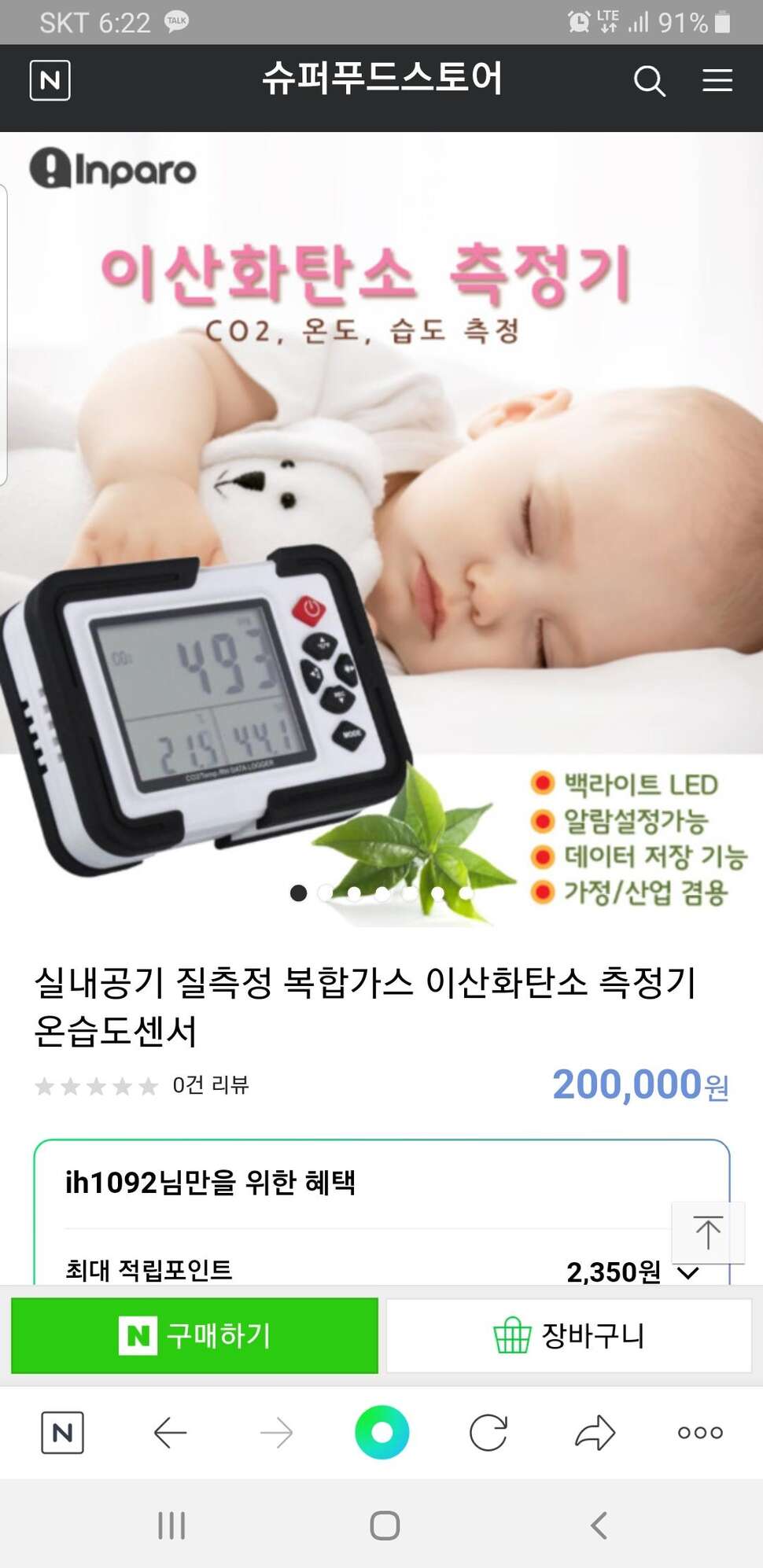This screenshot has height=1568, width=763.
Task: Open the CO2 meter product image
Action: pyautogui.click(x=381, y=529)
